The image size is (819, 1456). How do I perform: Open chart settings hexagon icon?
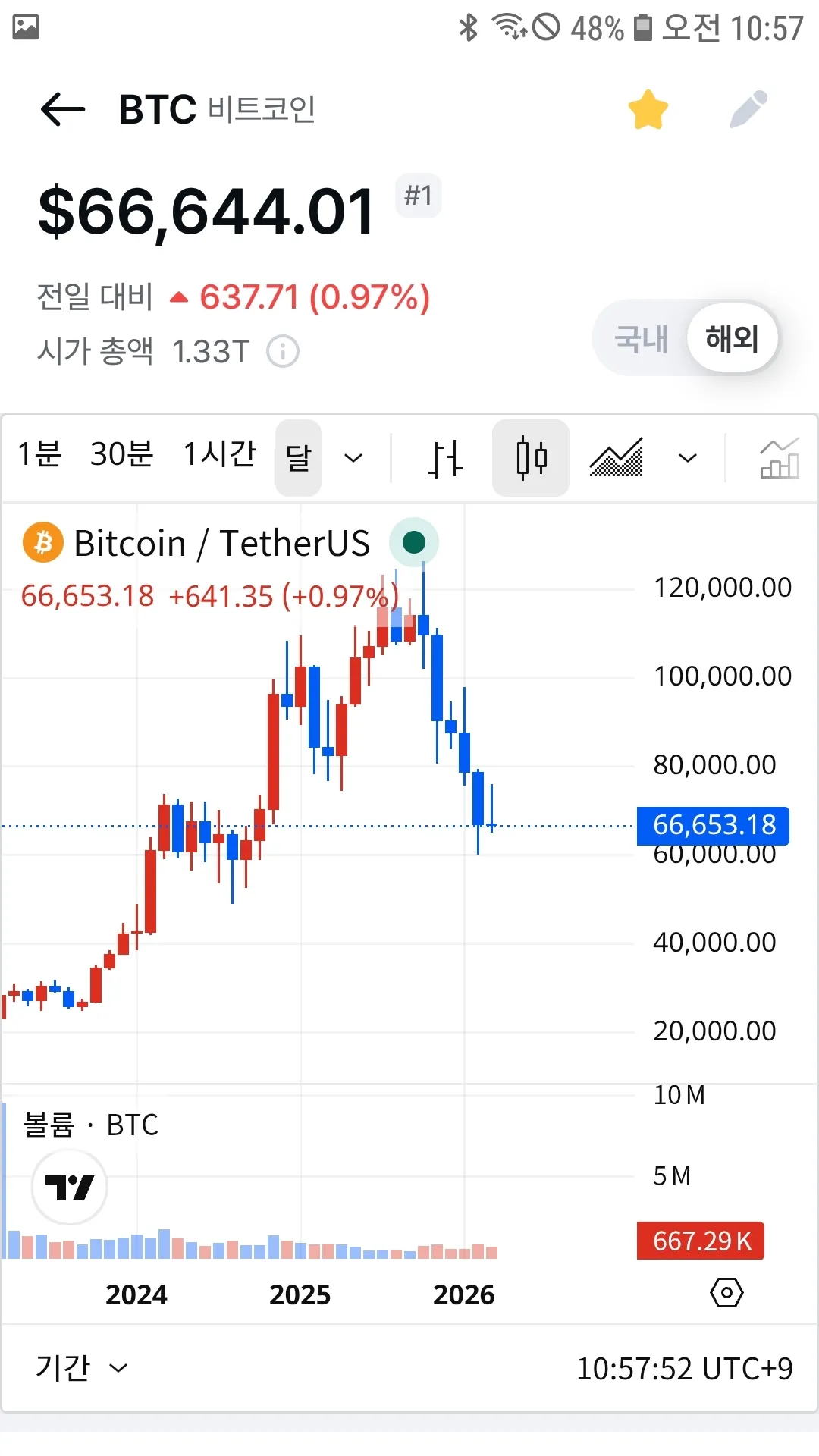(x=726, y=1292)
